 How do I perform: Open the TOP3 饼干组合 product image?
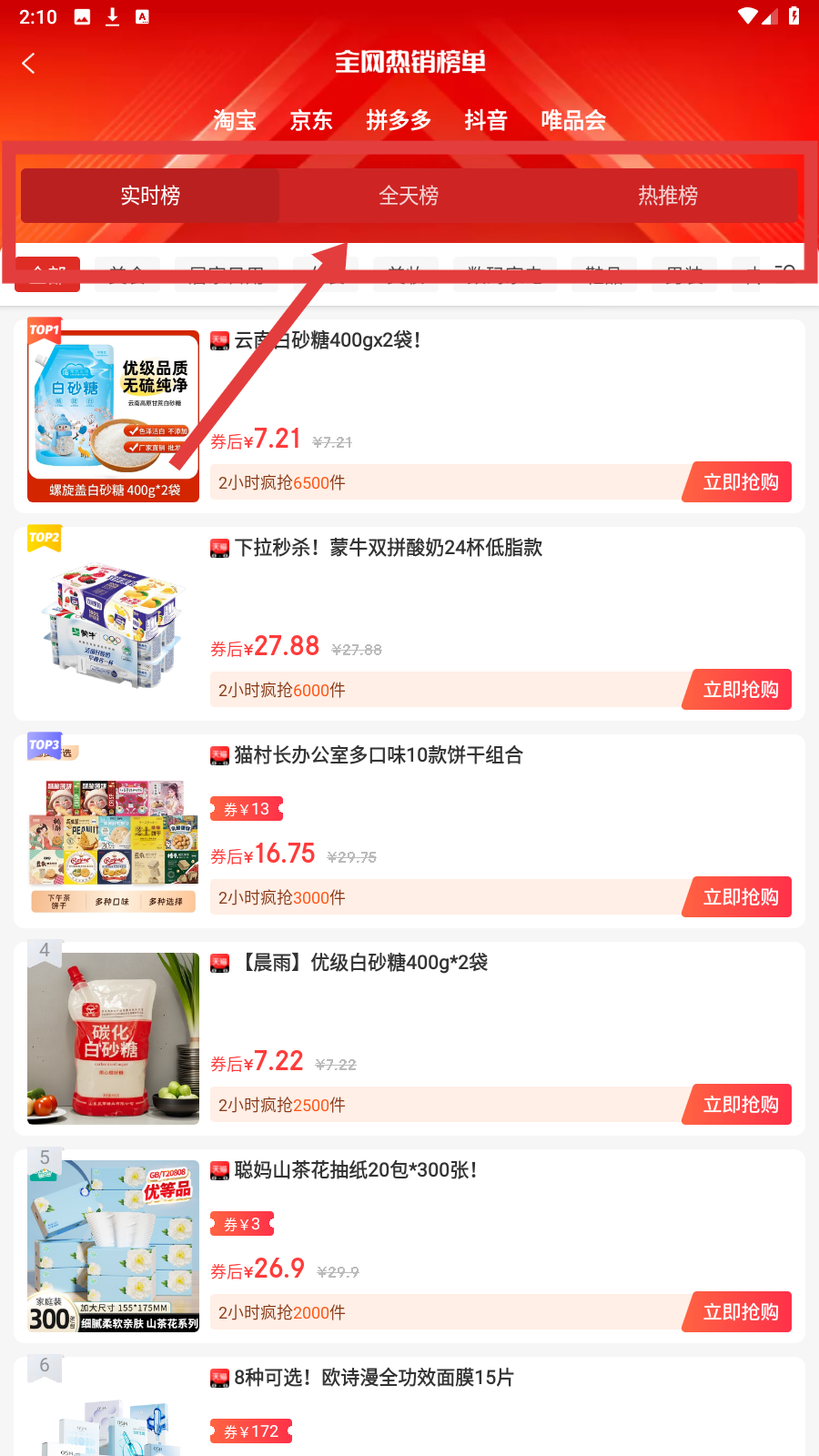[x=114, y=831]
